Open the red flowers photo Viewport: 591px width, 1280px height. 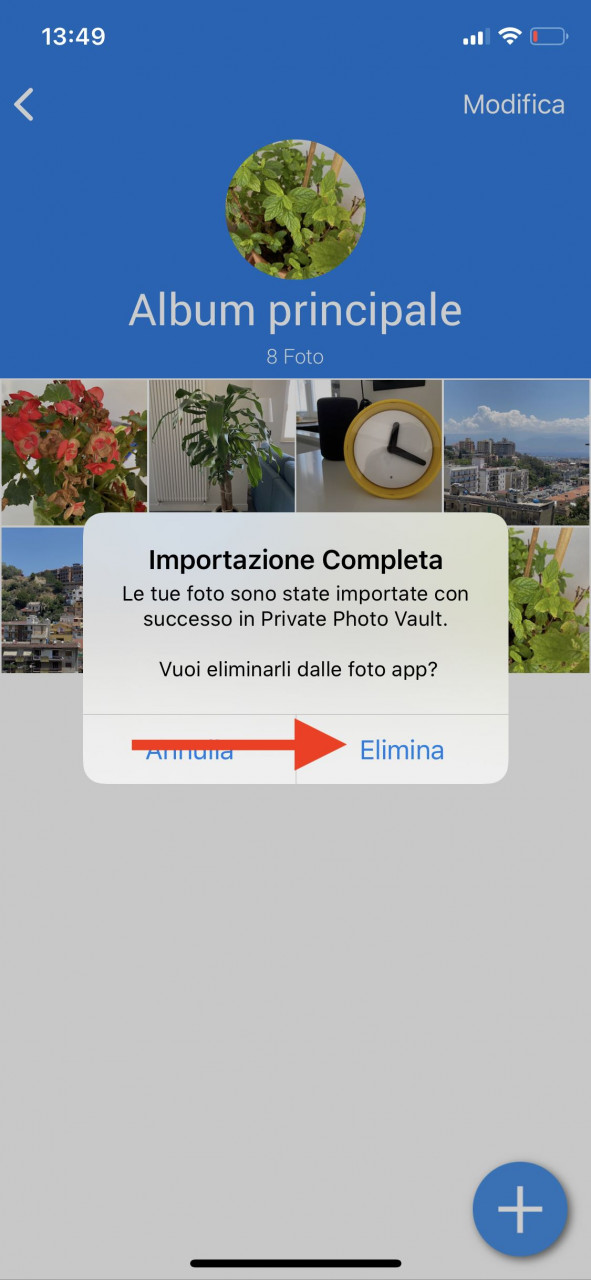(x=73, y=452)
